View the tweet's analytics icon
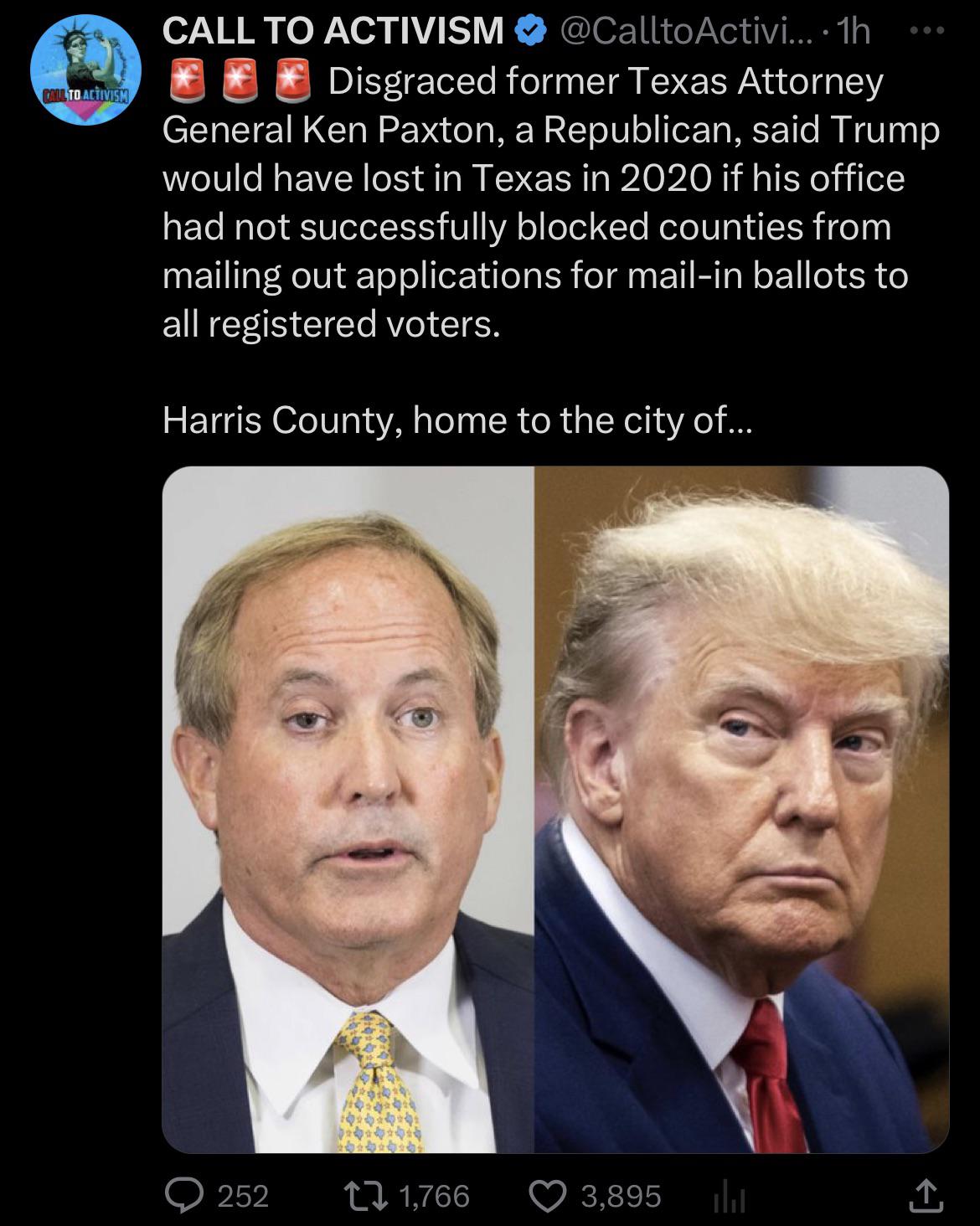Viewport: 980px width, 1226px height. coord(724,1195)
